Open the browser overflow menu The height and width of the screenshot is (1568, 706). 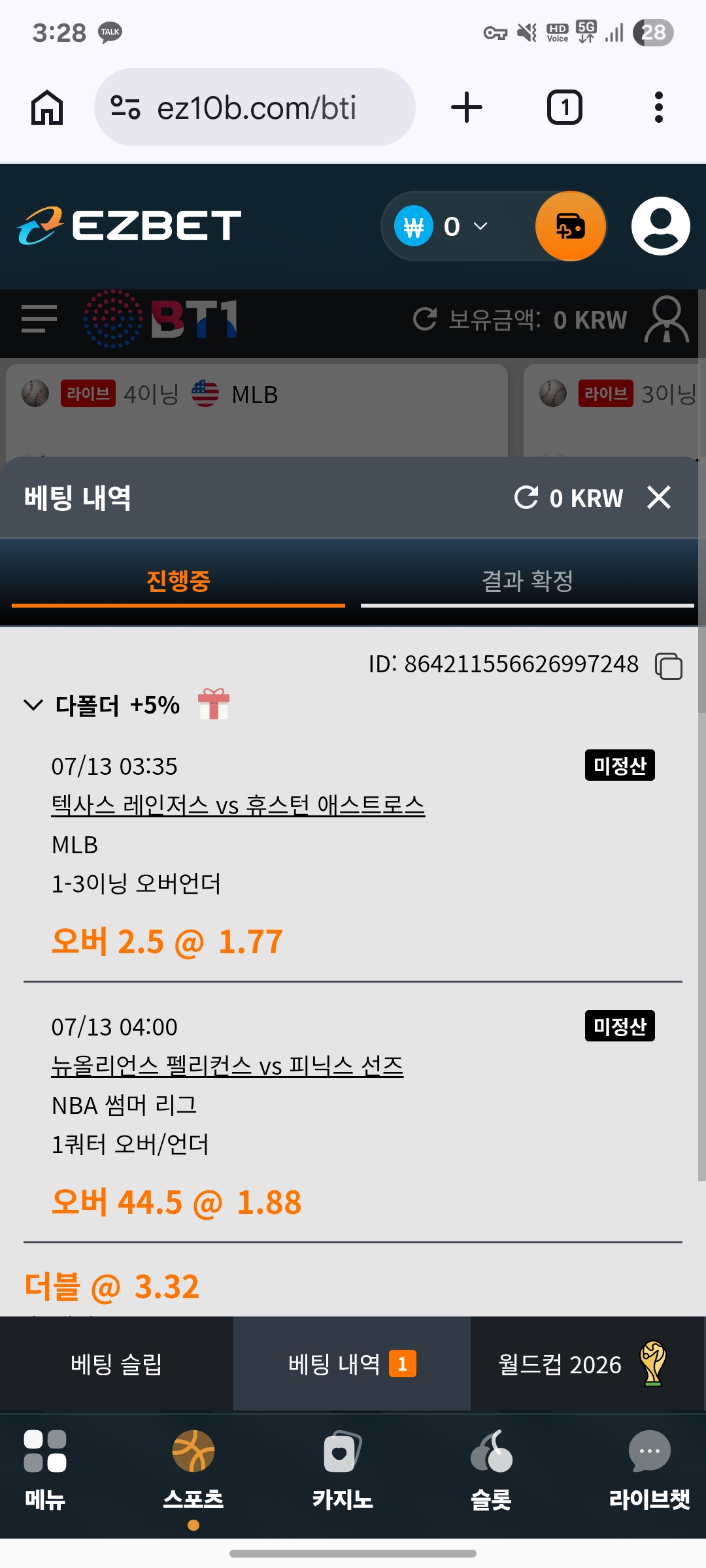(658, 107)
